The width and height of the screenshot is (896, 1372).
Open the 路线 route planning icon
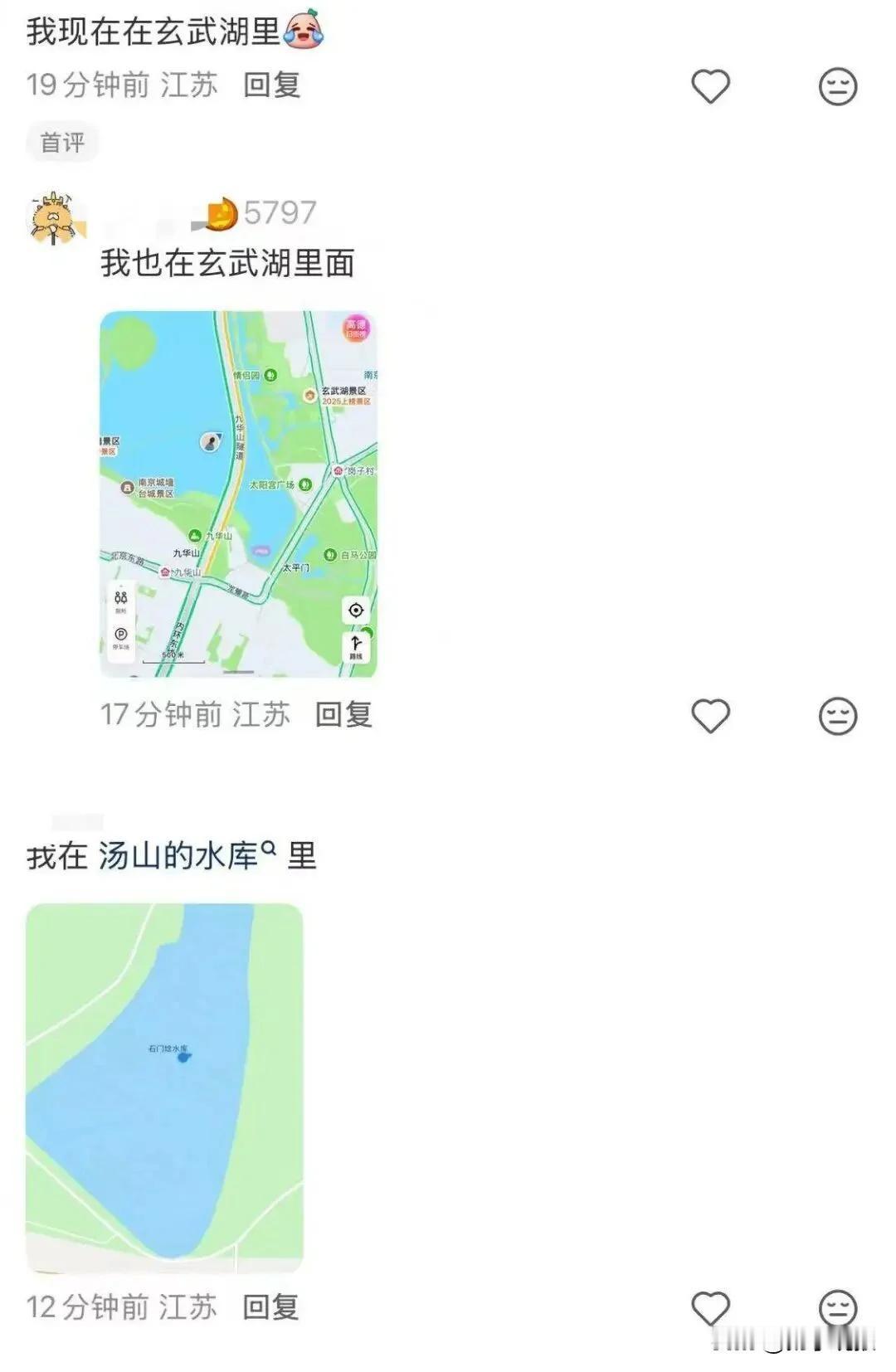[x=357, y=645]
